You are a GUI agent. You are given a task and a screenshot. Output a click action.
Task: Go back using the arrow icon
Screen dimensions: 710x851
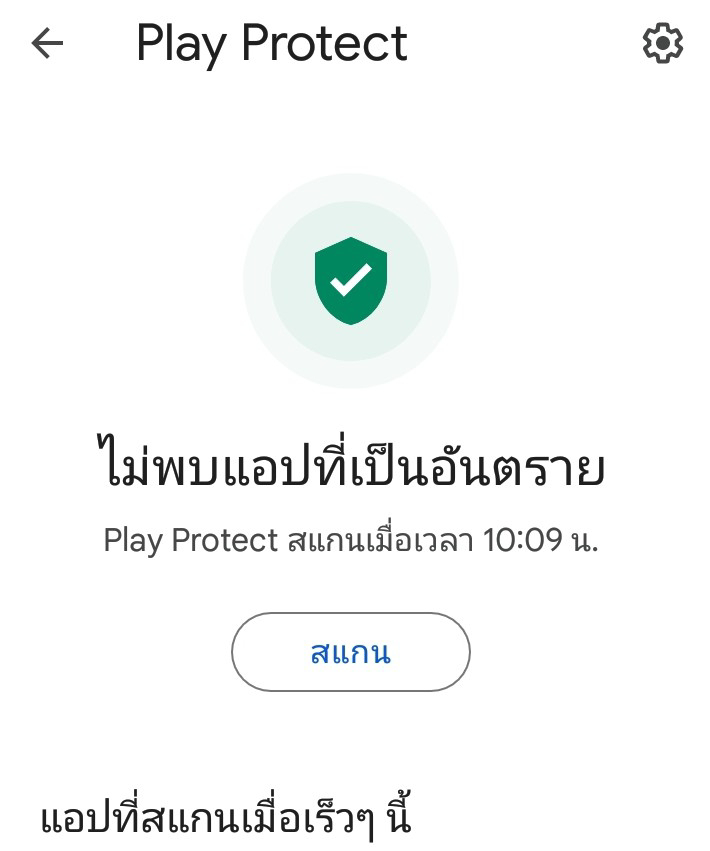(47, 43)
